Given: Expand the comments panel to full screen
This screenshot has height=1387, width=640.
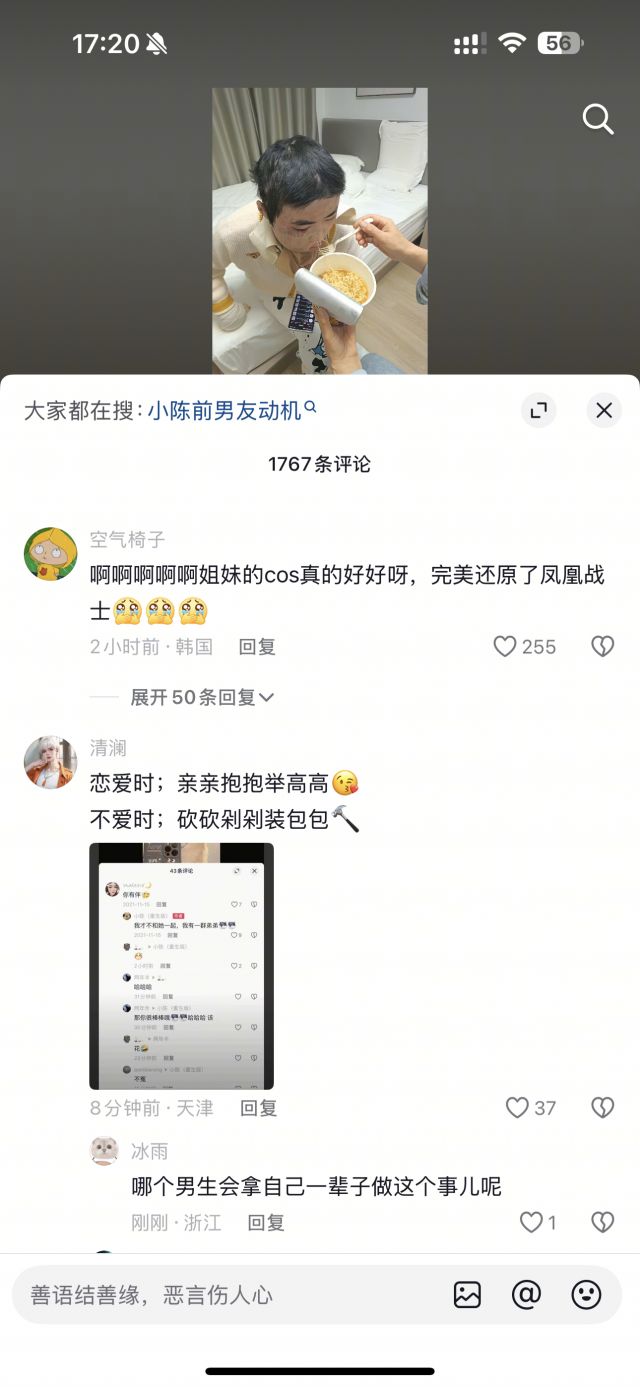Looking at the screenshot, I should point(539,410).
